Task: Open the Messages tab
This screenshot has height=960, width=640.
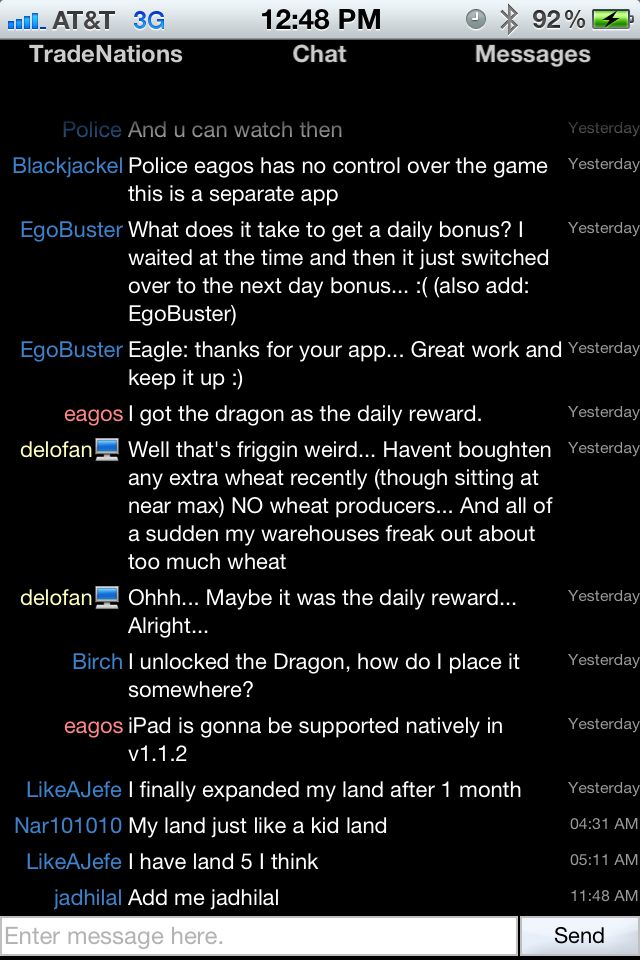Action: click(x=532, y=54)
